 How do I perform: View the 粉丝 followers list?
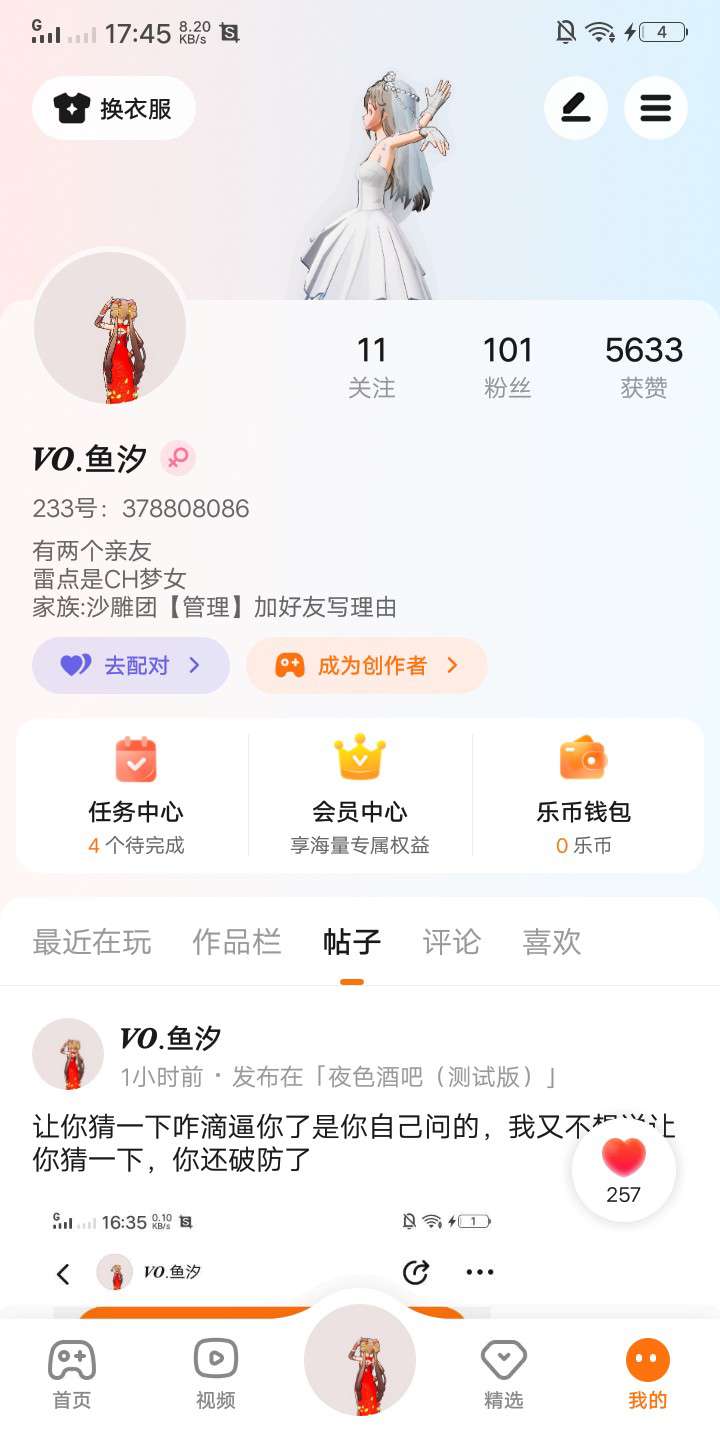[x=507, y=367]
